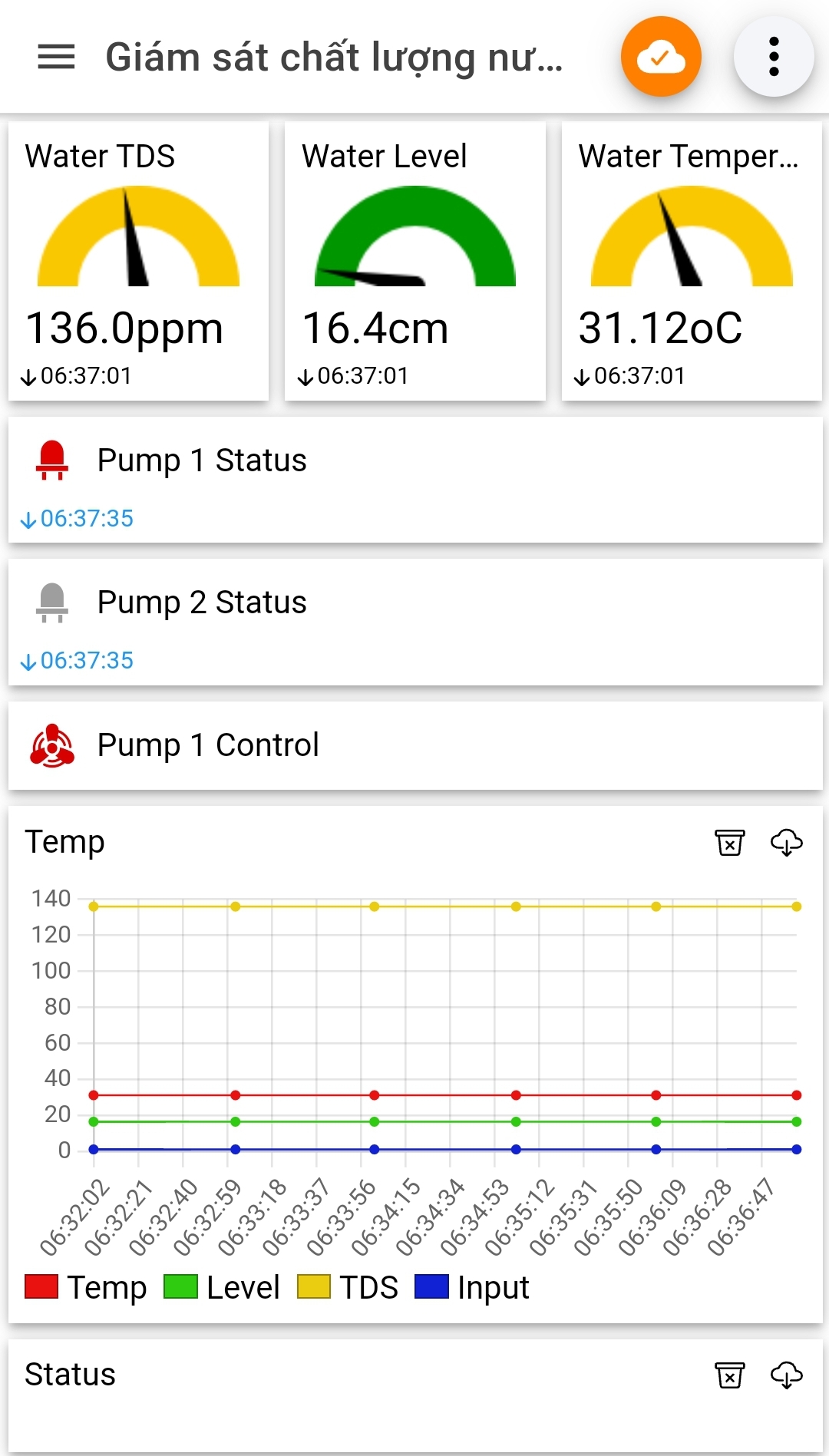Image resolution: width=829 pixels, height=1456 pixels.
Task: Download the Status chart data
Action: coord(786,1375)
